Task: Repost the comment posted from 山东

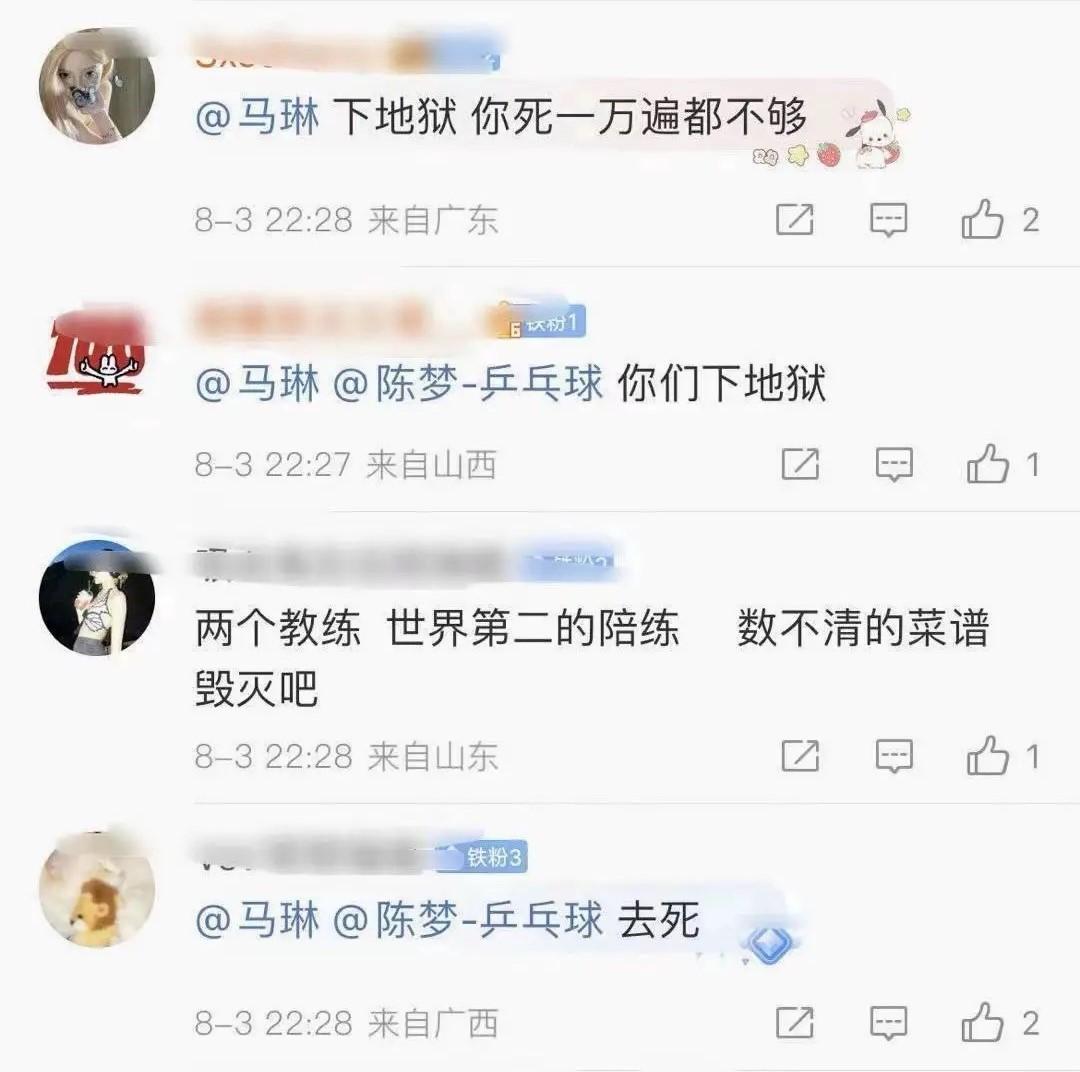Action: tap(800, 756)
